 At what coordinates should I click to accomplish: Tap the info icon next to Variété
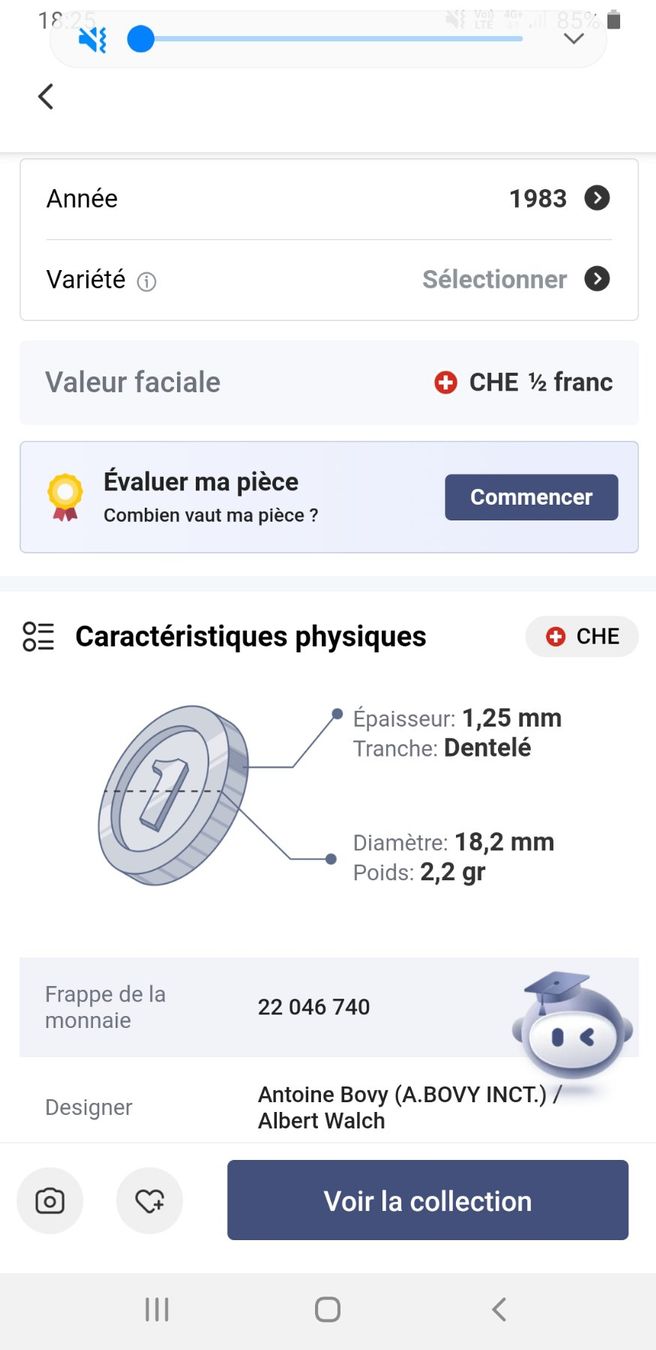click(147, 282)
